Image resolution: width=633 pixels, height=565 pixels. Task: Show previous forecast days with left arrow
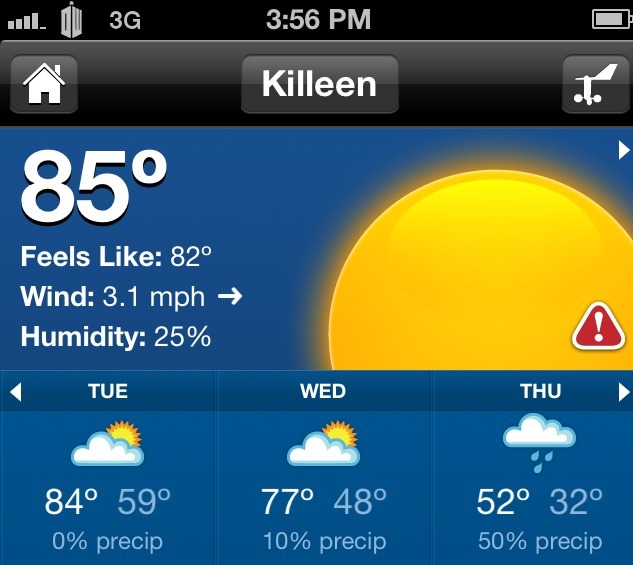[x=14, y=392]
